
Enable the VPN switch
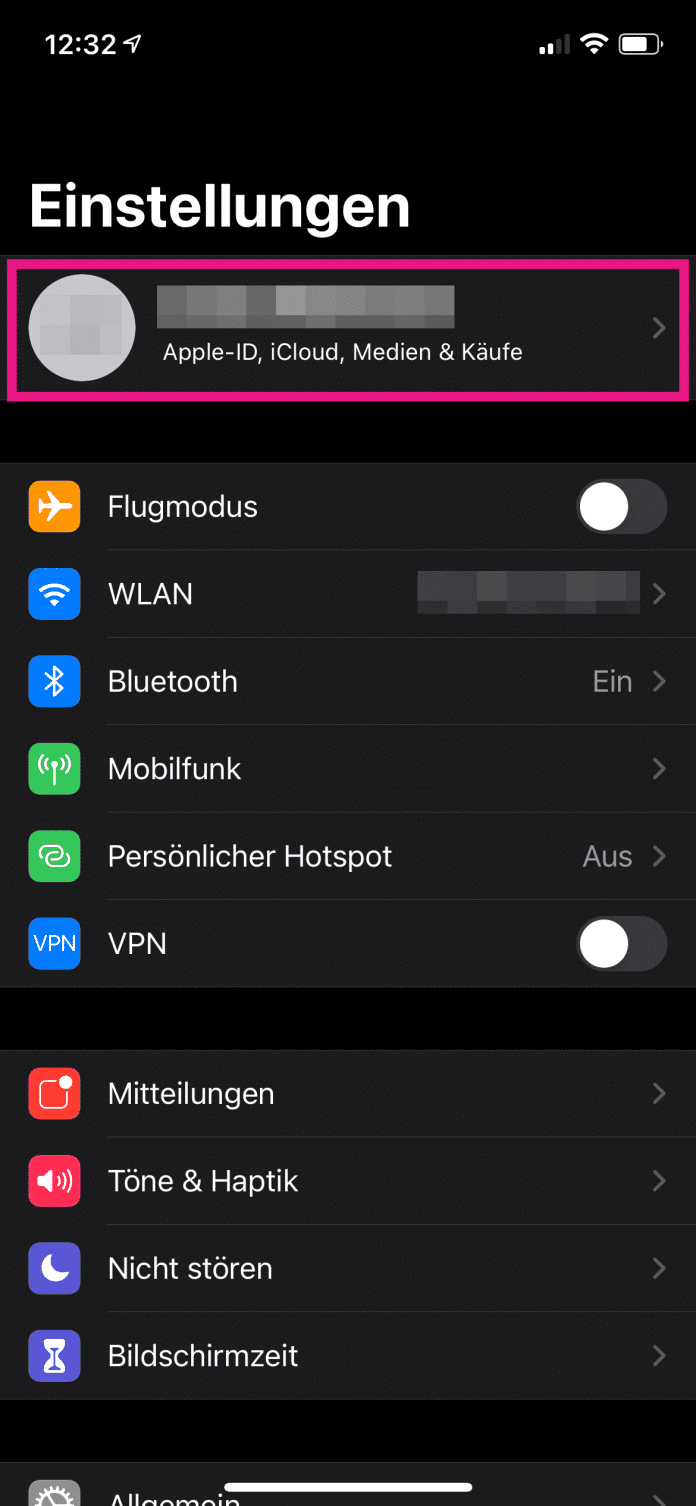(621, 944)
